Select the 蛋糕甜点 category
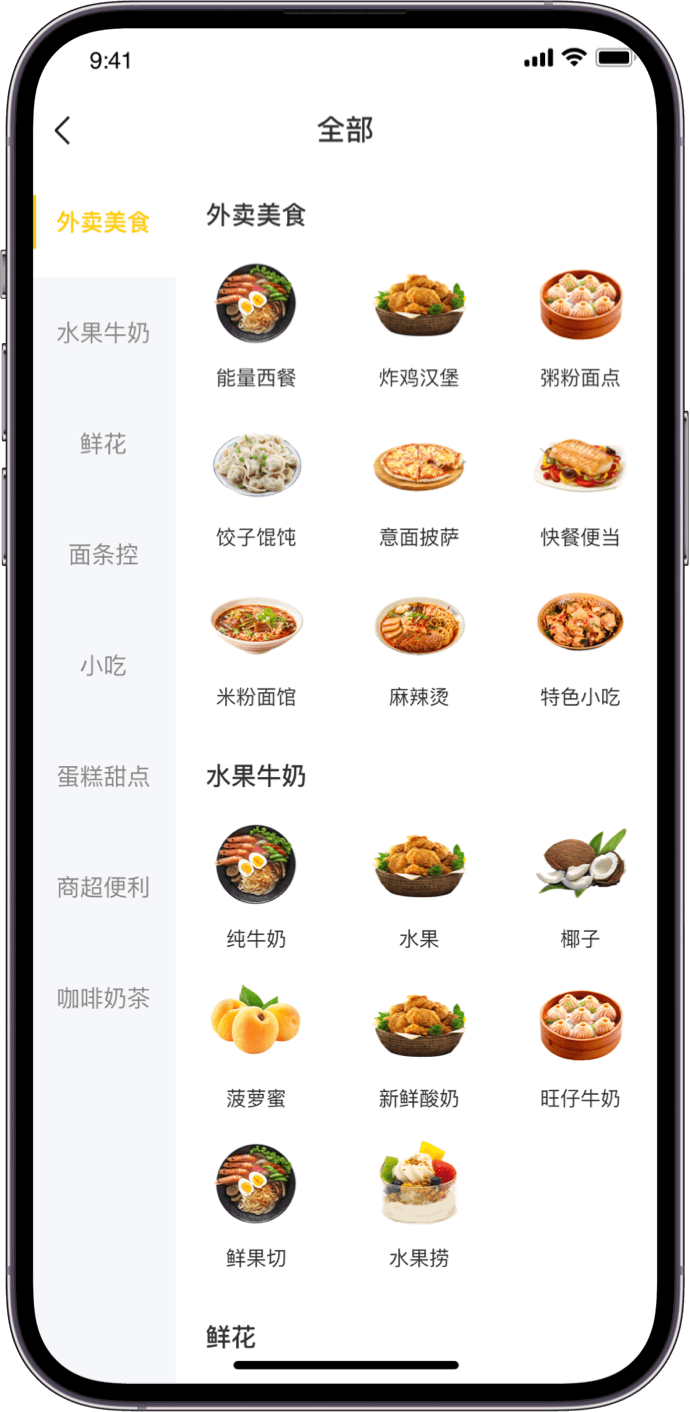 coord(104,776)
